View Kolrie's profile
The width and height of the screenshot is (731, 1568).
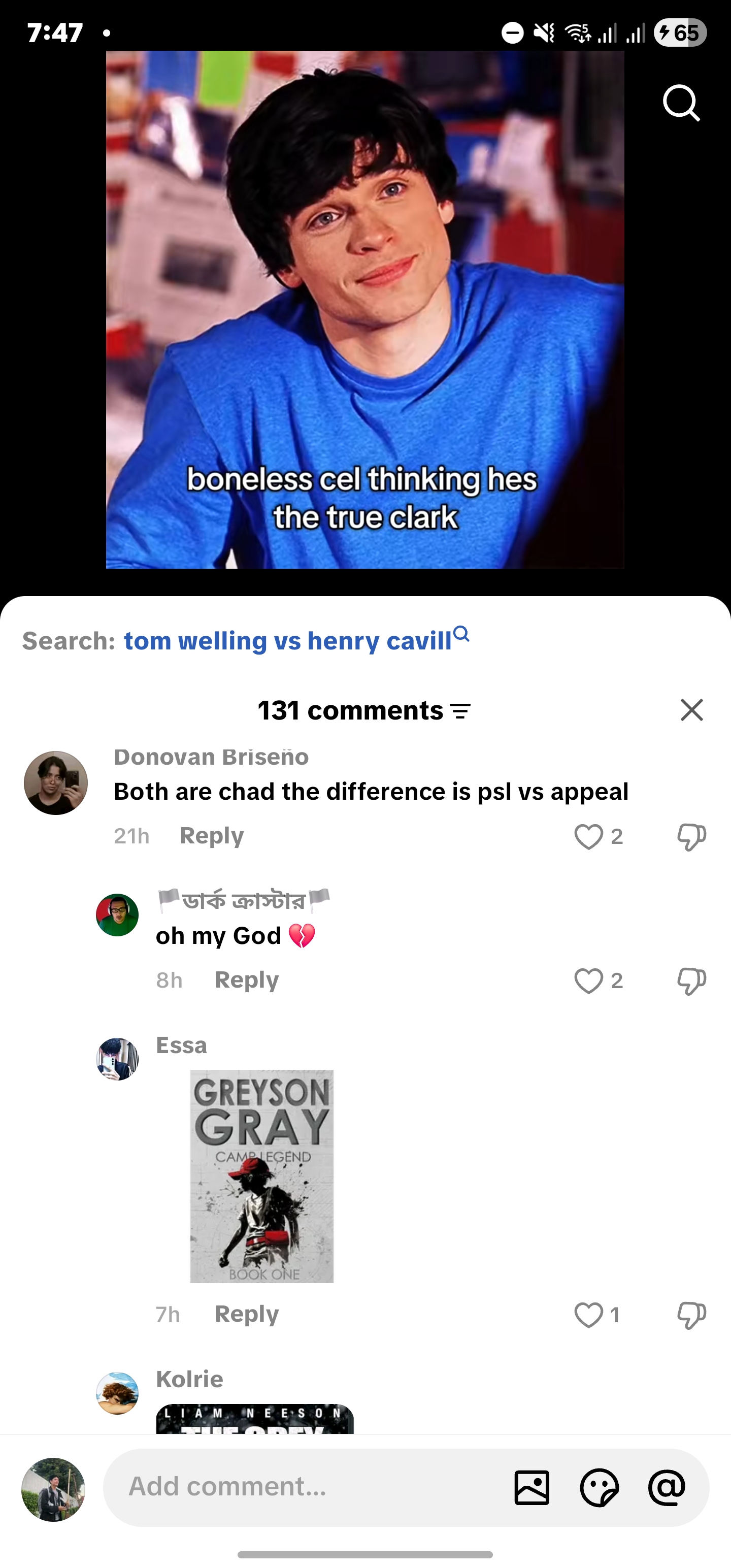[117, 1393]
